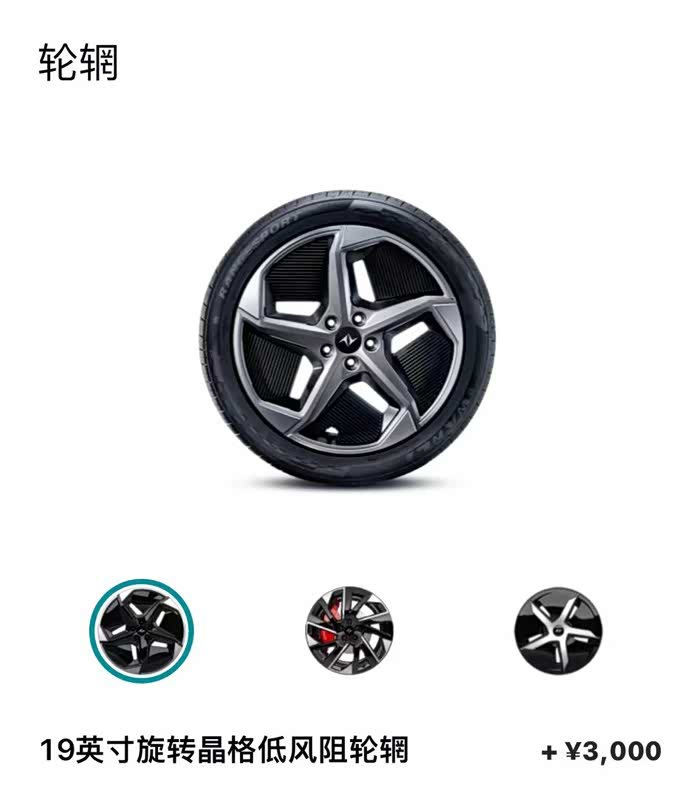The image size is (700, 804).
Task: Choose the wheel with red brake calipers
Action: [x=350, y=630]
